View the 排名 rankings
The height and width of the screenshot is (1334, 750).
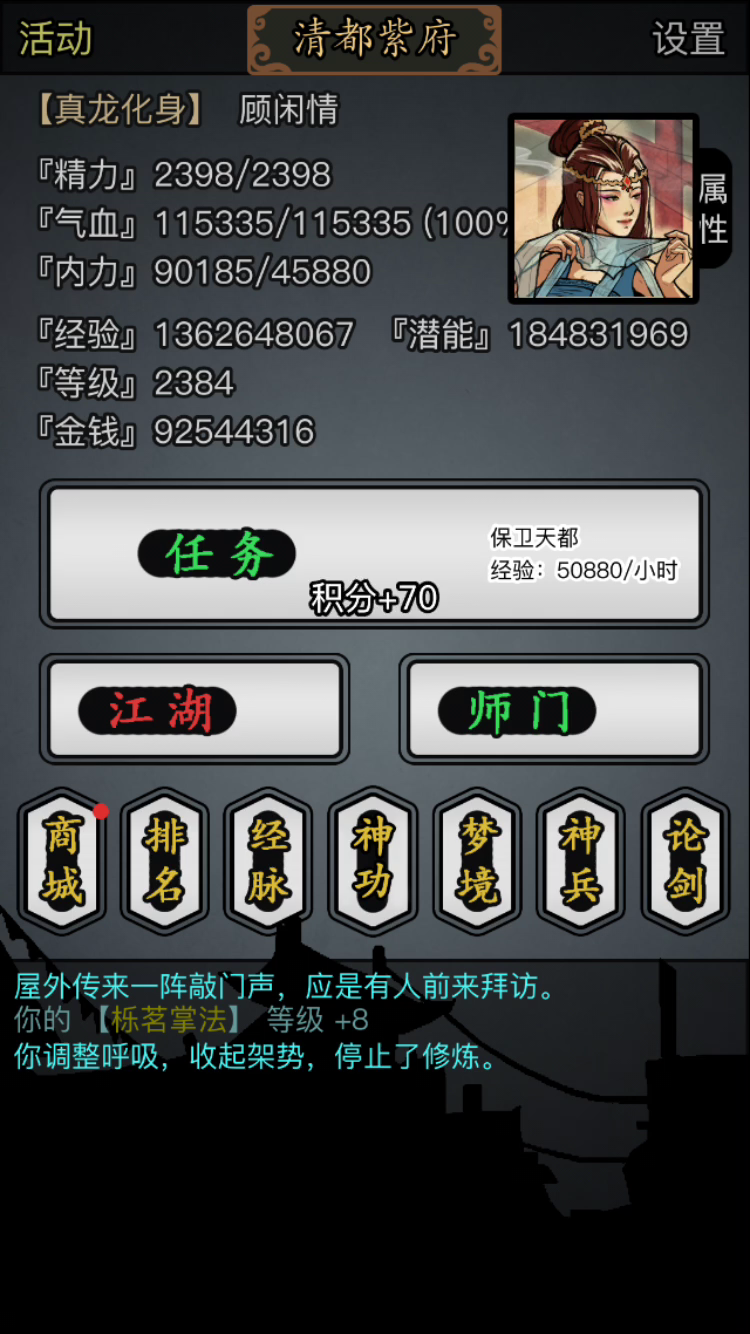pos(165,861)
